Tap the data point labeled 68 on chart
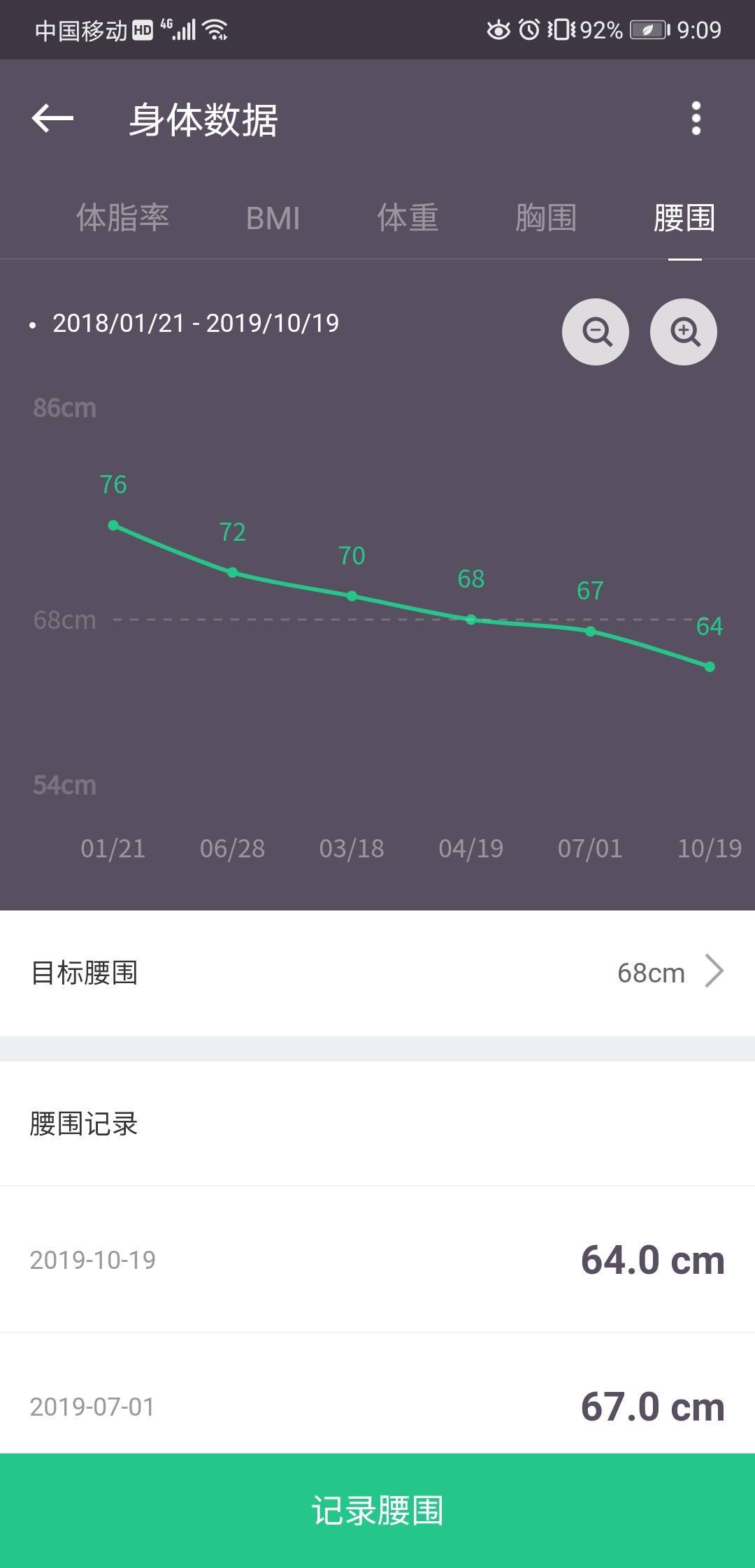 470,618
